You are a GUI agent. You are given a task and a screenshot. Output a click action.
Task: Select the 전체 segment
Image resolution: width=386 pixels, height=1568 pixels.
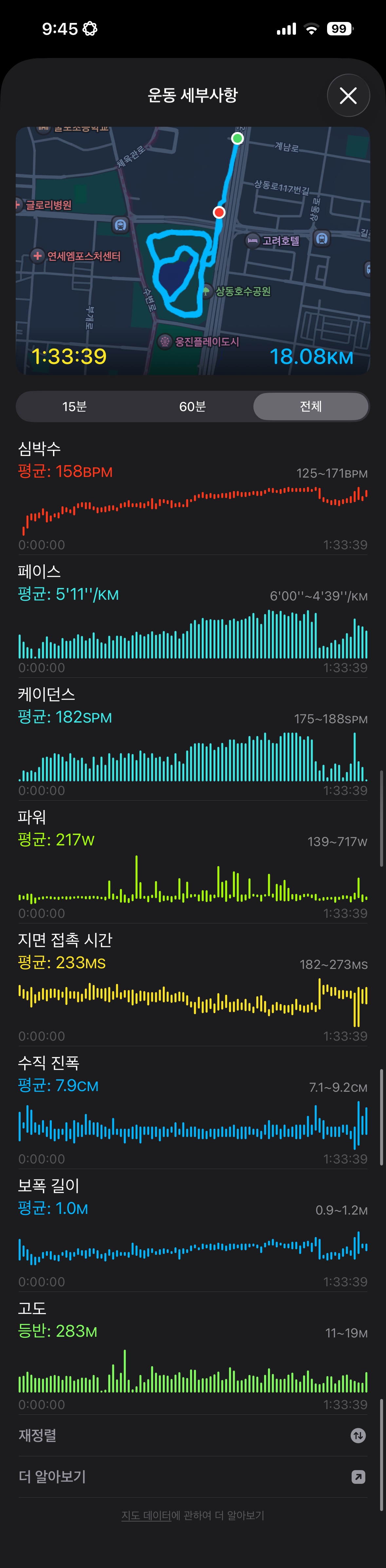click(310, 406)
